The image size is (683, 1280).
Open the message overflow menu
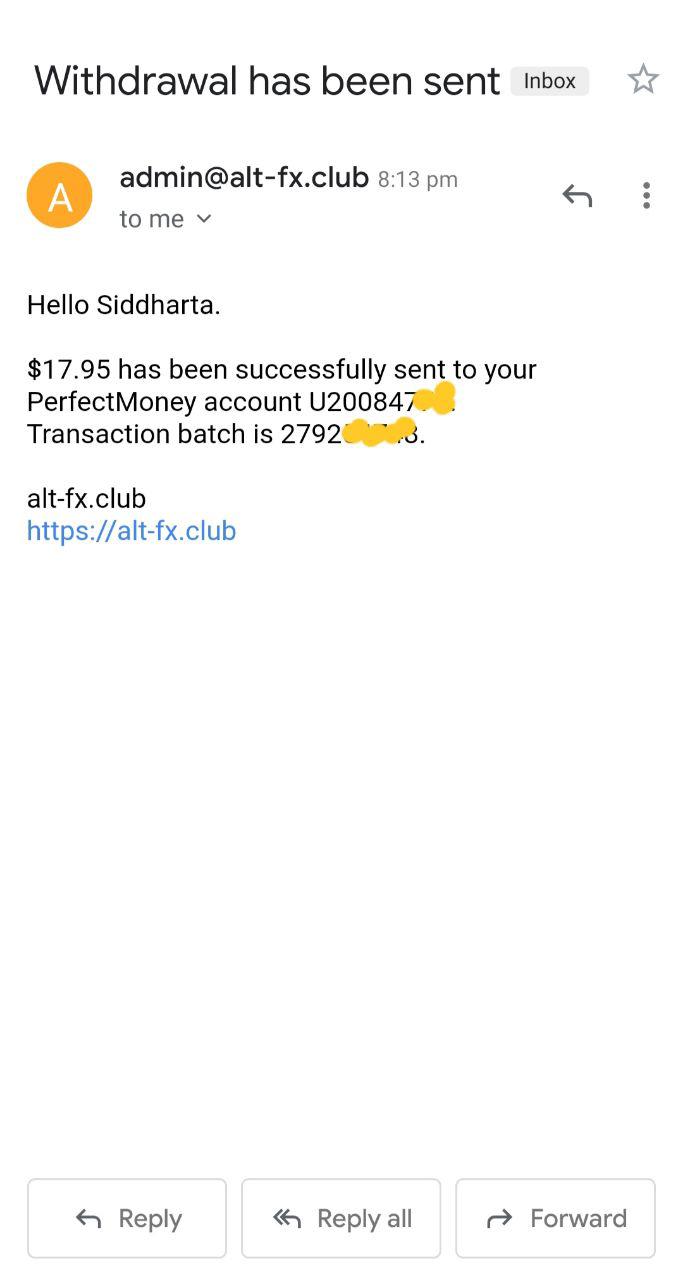coord(647,196)
